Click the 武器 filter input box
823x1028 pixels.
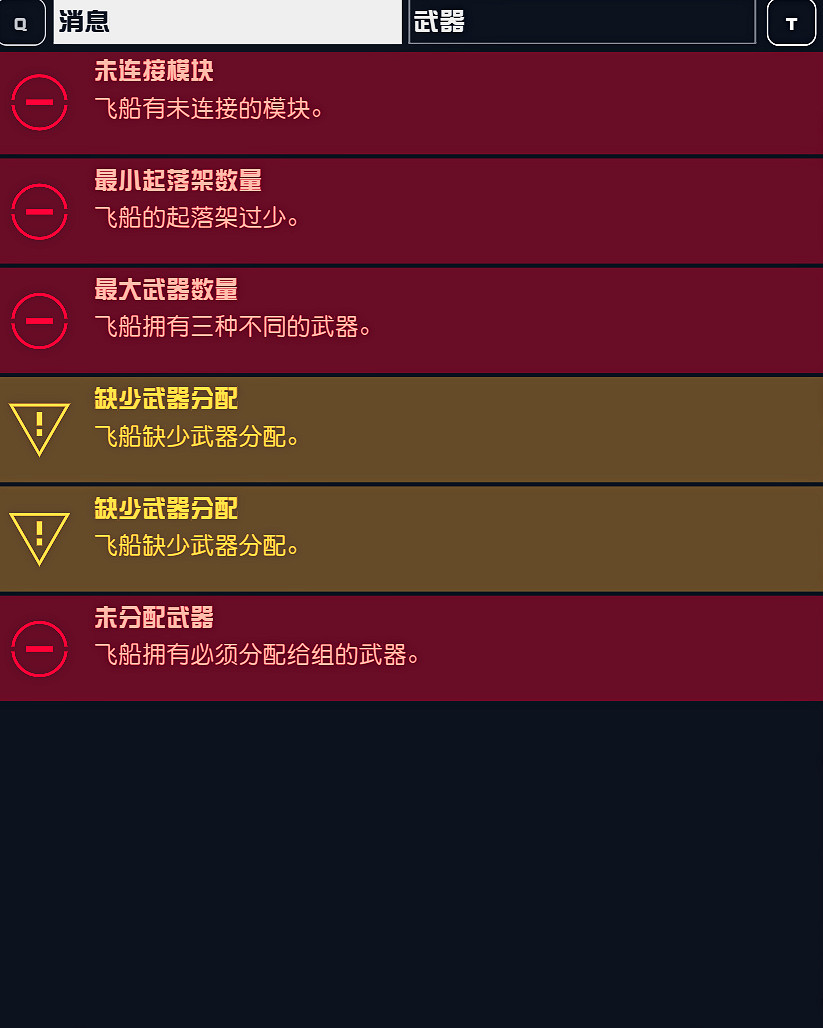click(x=581, y=22)
